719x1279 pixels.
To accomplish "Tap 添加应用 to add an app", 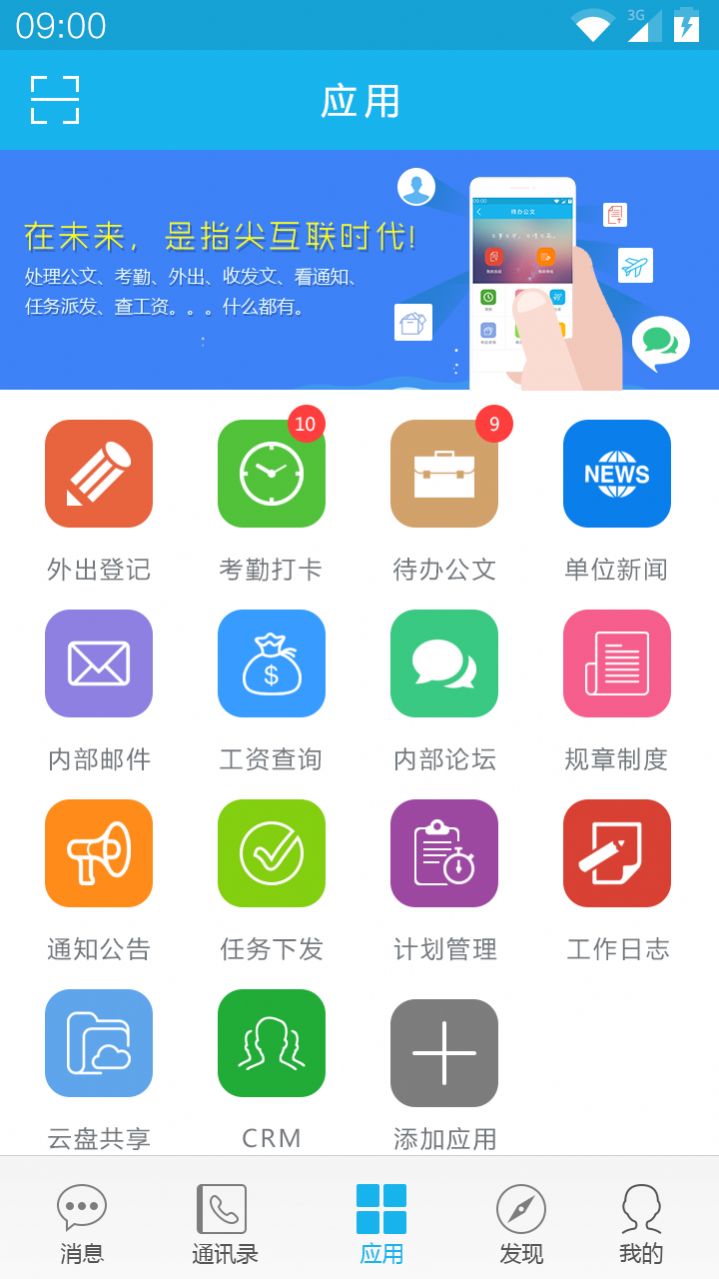I will [x=444, y=1053].
